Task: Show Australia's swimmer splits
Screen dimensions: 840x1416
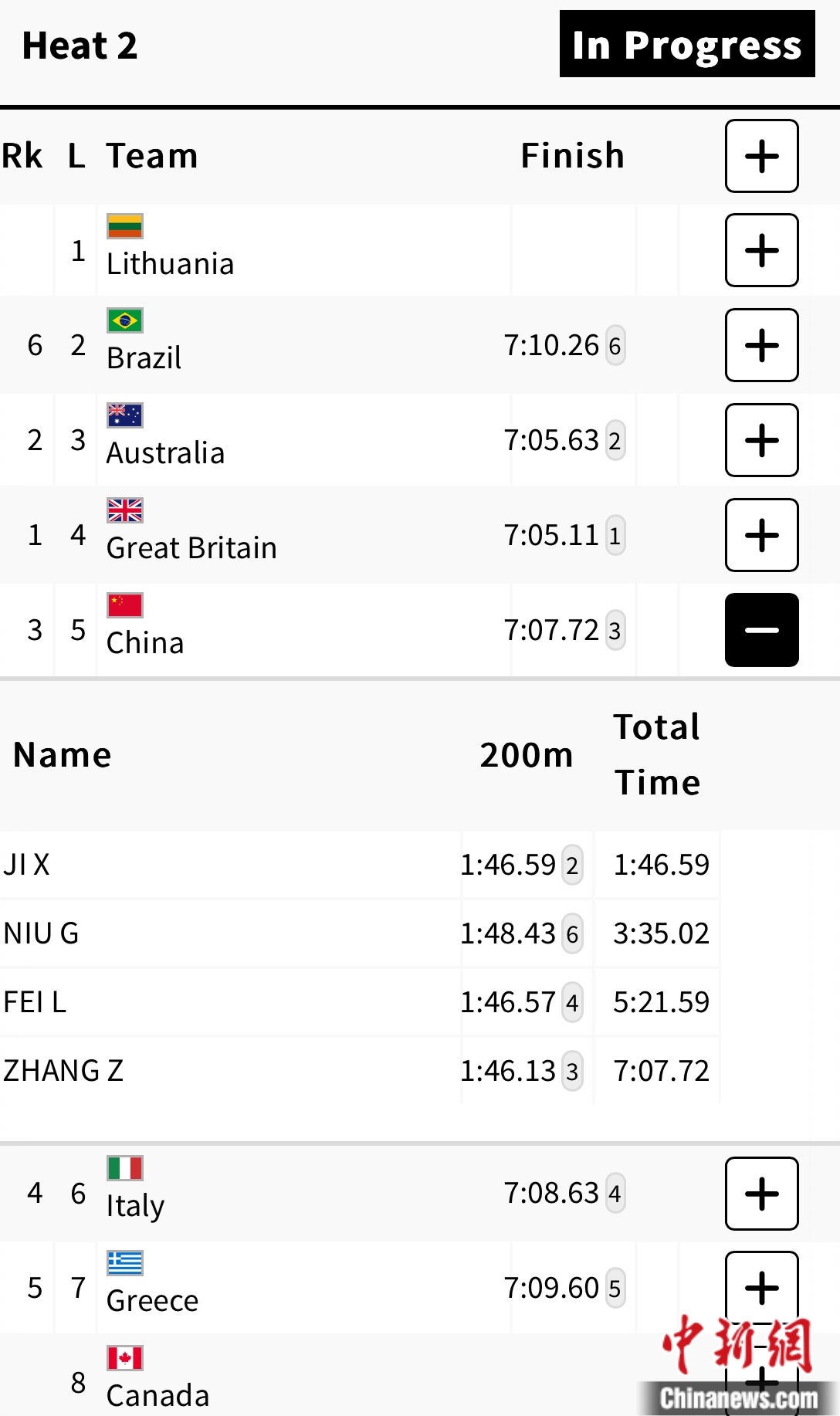Action: pos(761,440)
